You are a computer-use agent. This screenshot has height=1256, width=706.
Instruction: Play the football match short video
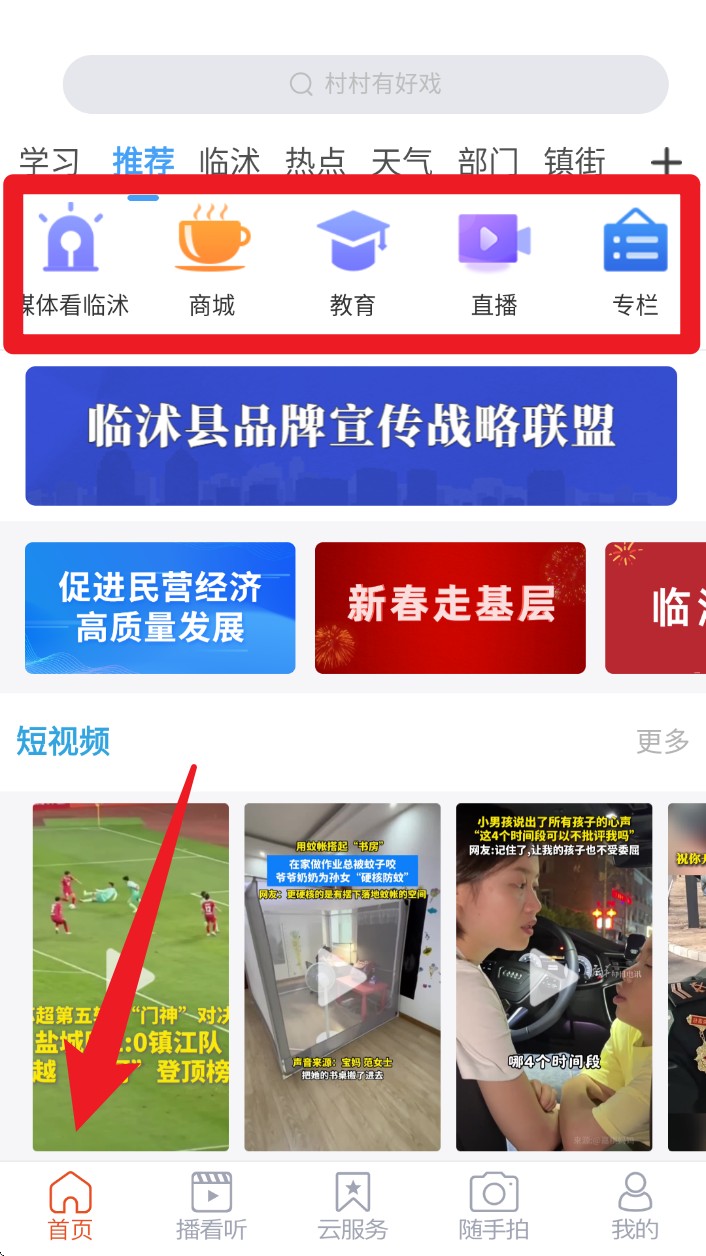point(131,977)
